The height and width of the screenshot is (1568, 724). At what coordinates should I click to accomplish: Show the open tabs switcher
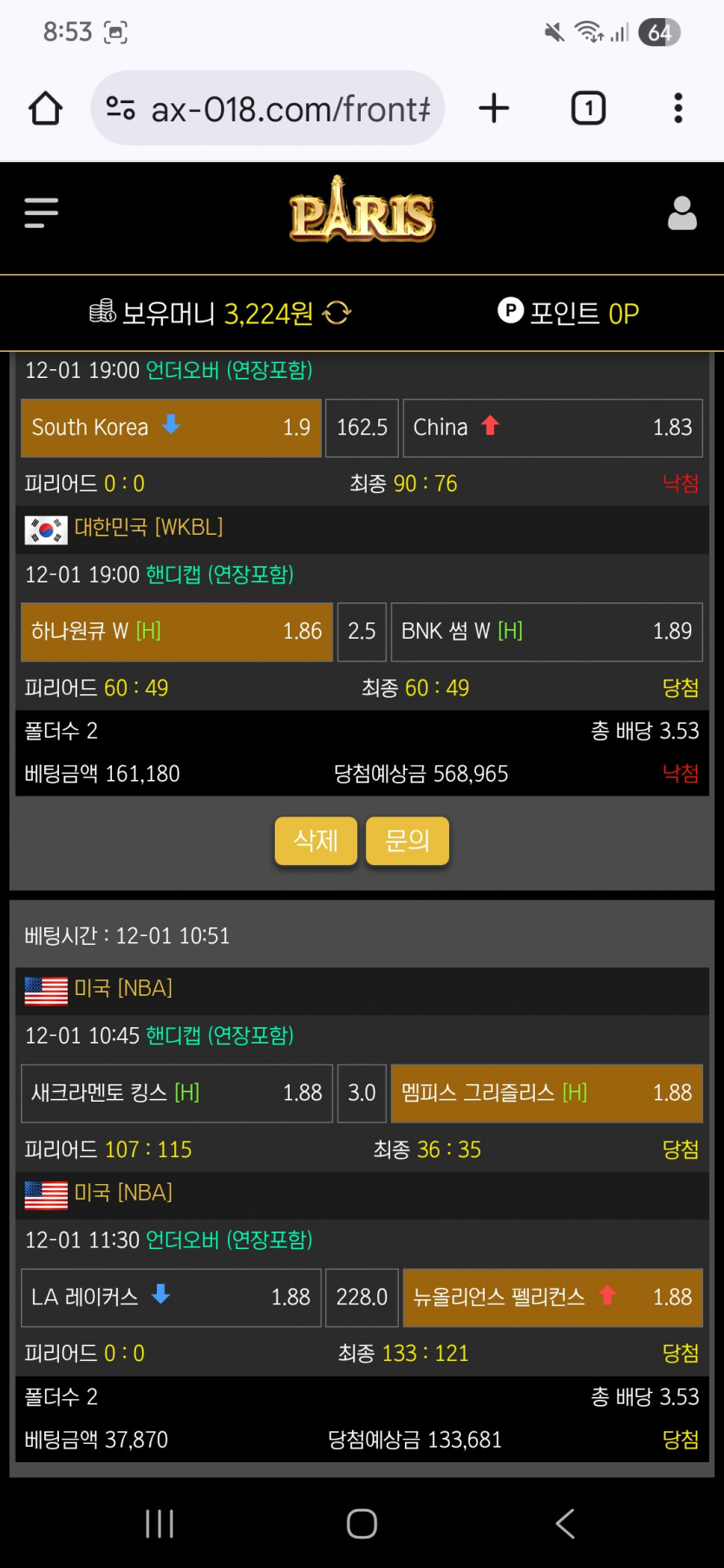click(588, 109)
